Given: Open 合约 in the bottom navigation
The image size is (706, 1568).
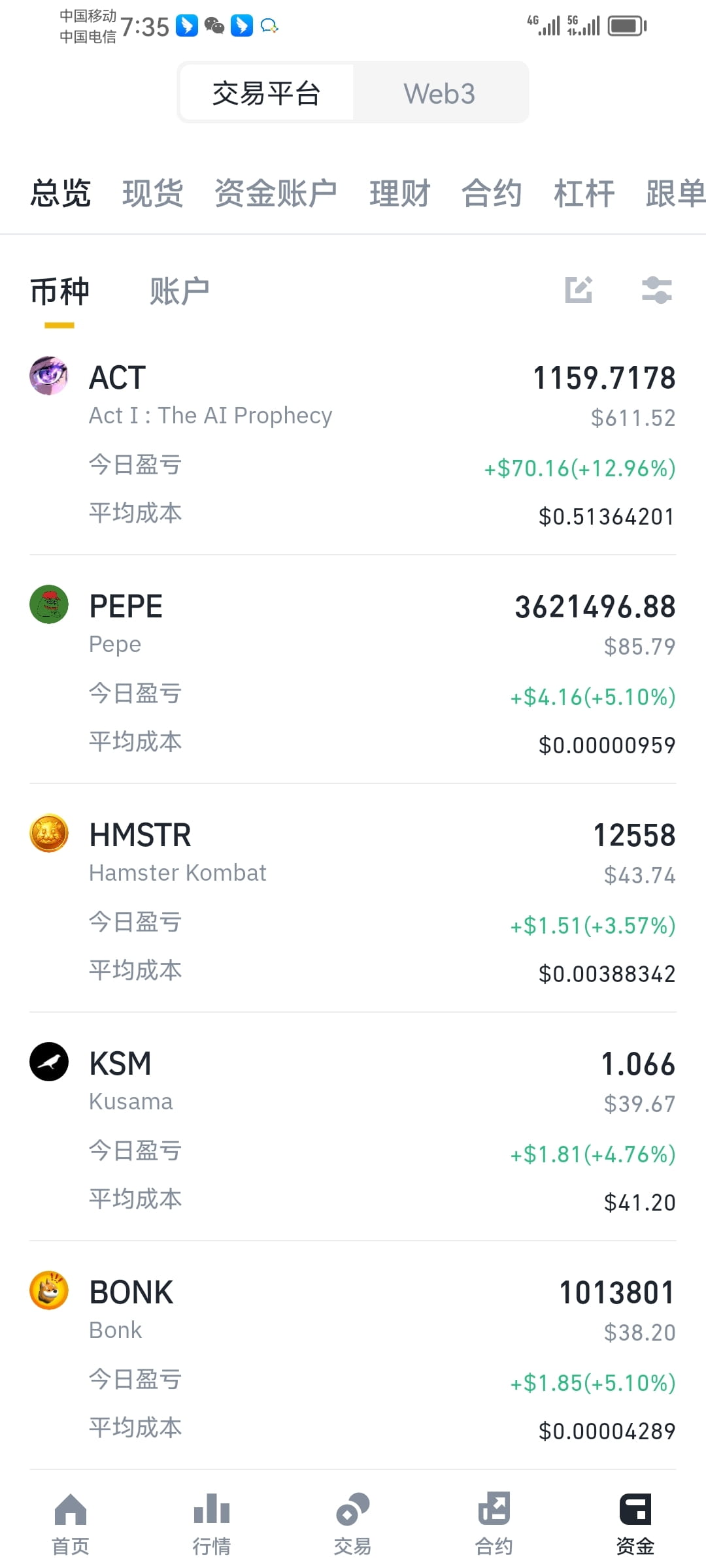Looking at the screenshot, I should [494, 1524].
